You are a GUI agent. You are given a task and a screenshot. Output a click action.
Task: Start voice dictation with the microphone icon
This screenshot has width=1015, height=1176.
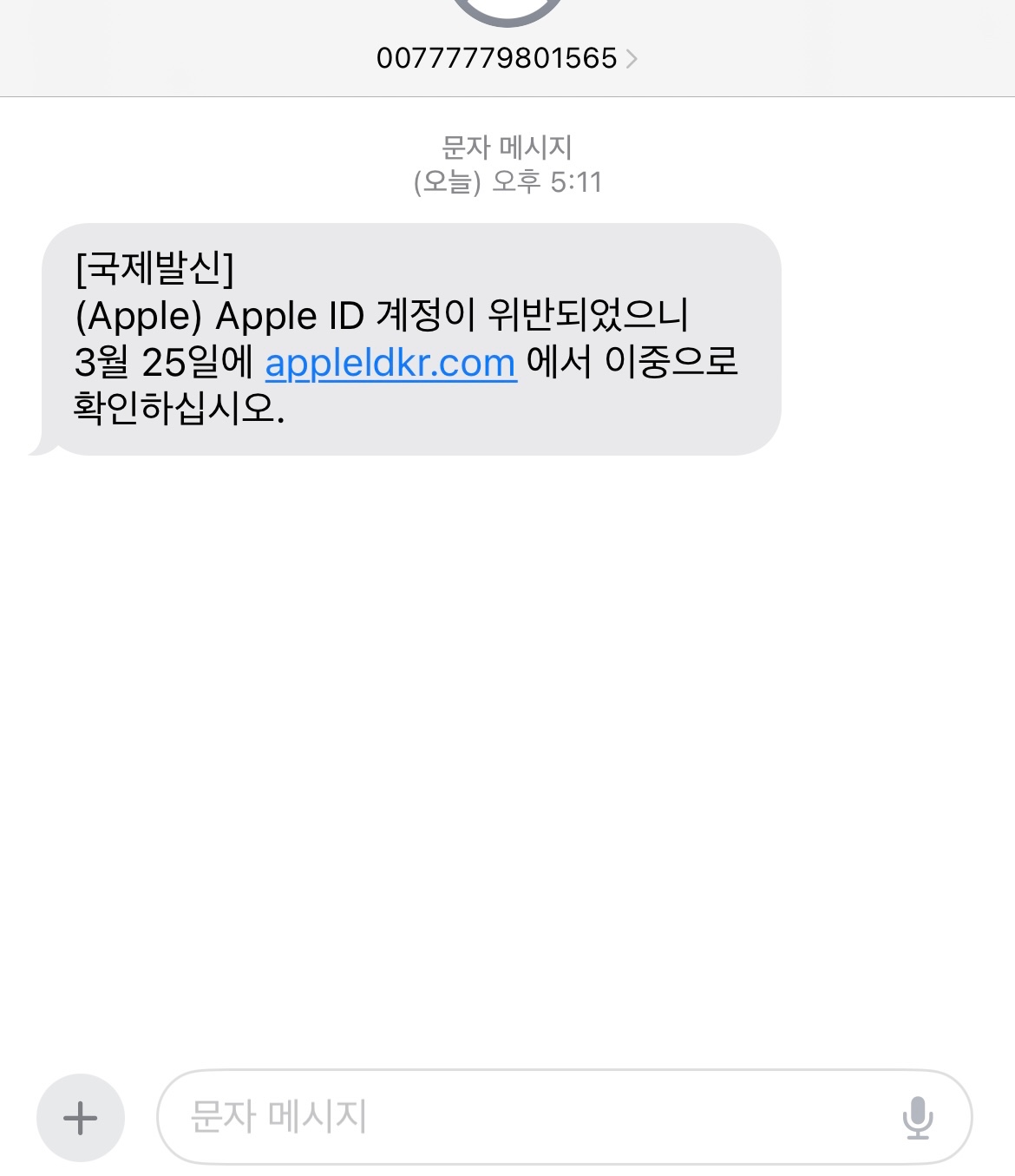coord(917,1117)
